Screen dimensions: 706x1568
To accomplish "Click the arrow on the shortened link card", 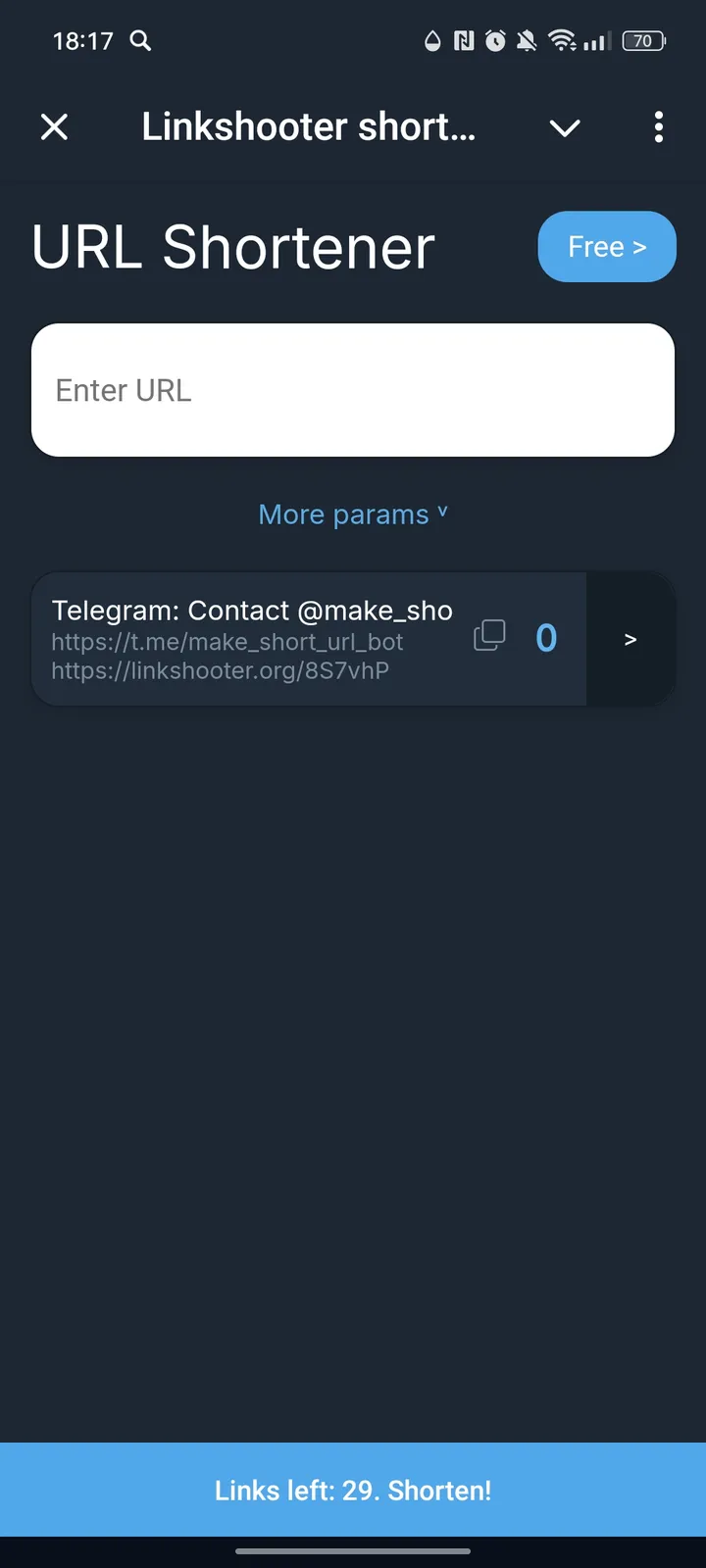I will click(x=630, y=639).
